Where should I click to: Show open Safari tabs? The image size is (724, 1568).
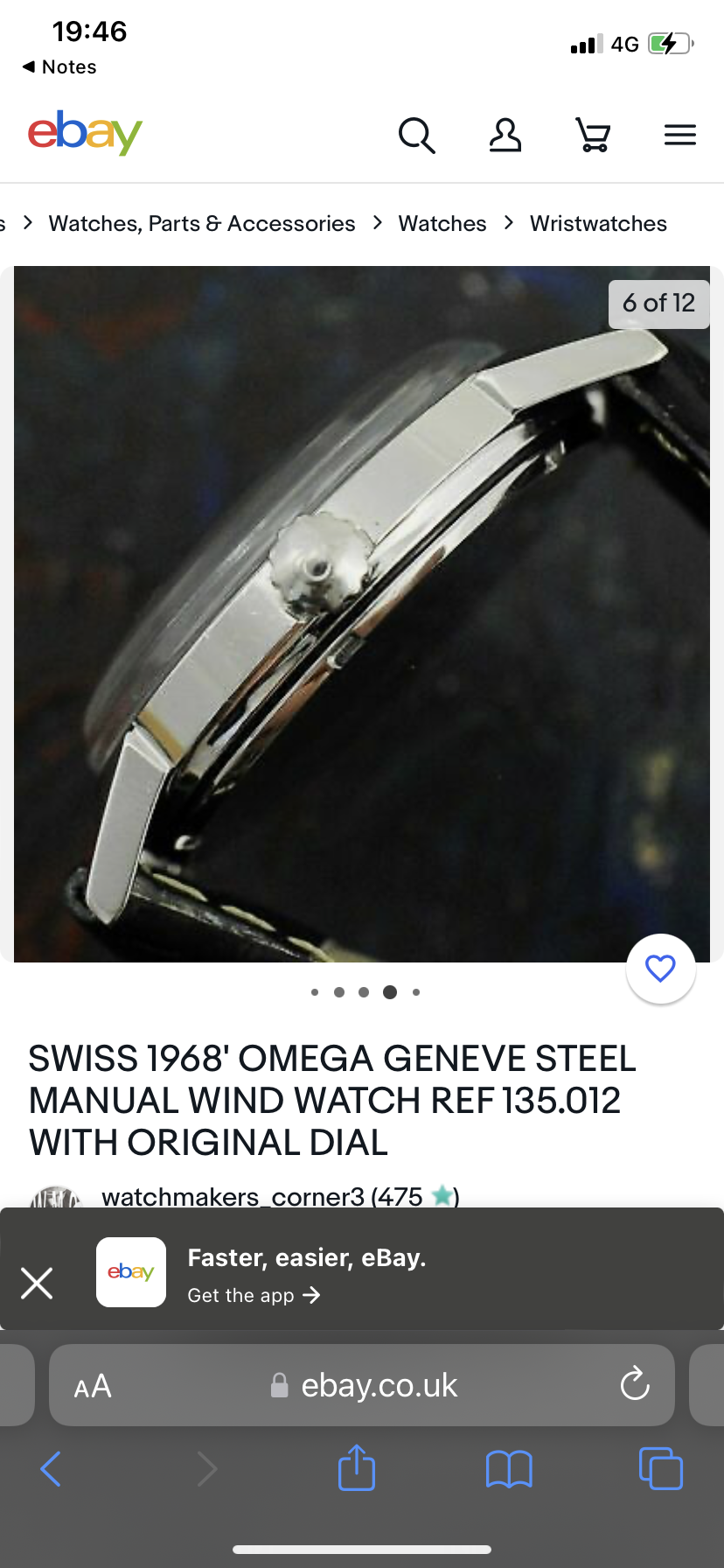pyautogui.click(x=660, y=1468)
